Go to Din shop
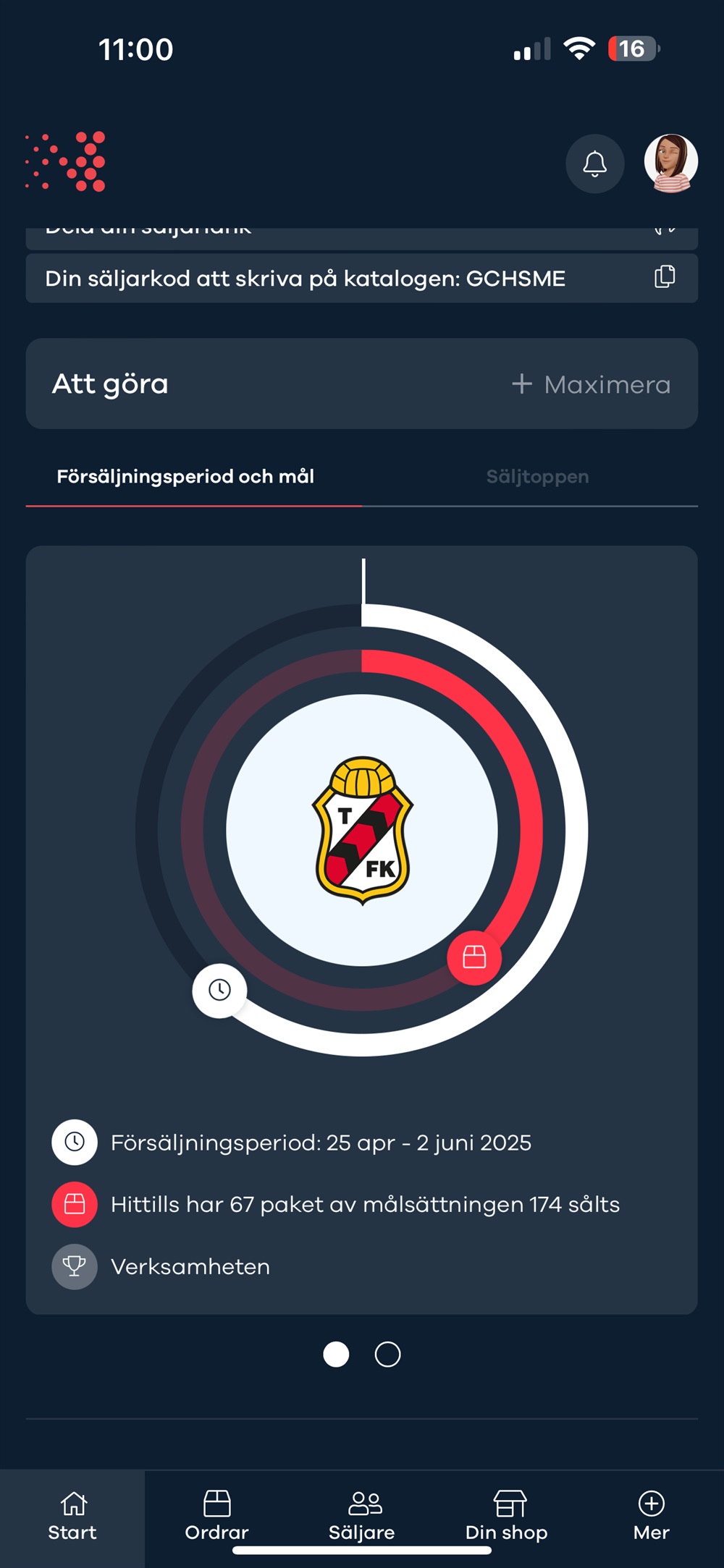The image size is (724, 1568). click(506, 1515)
